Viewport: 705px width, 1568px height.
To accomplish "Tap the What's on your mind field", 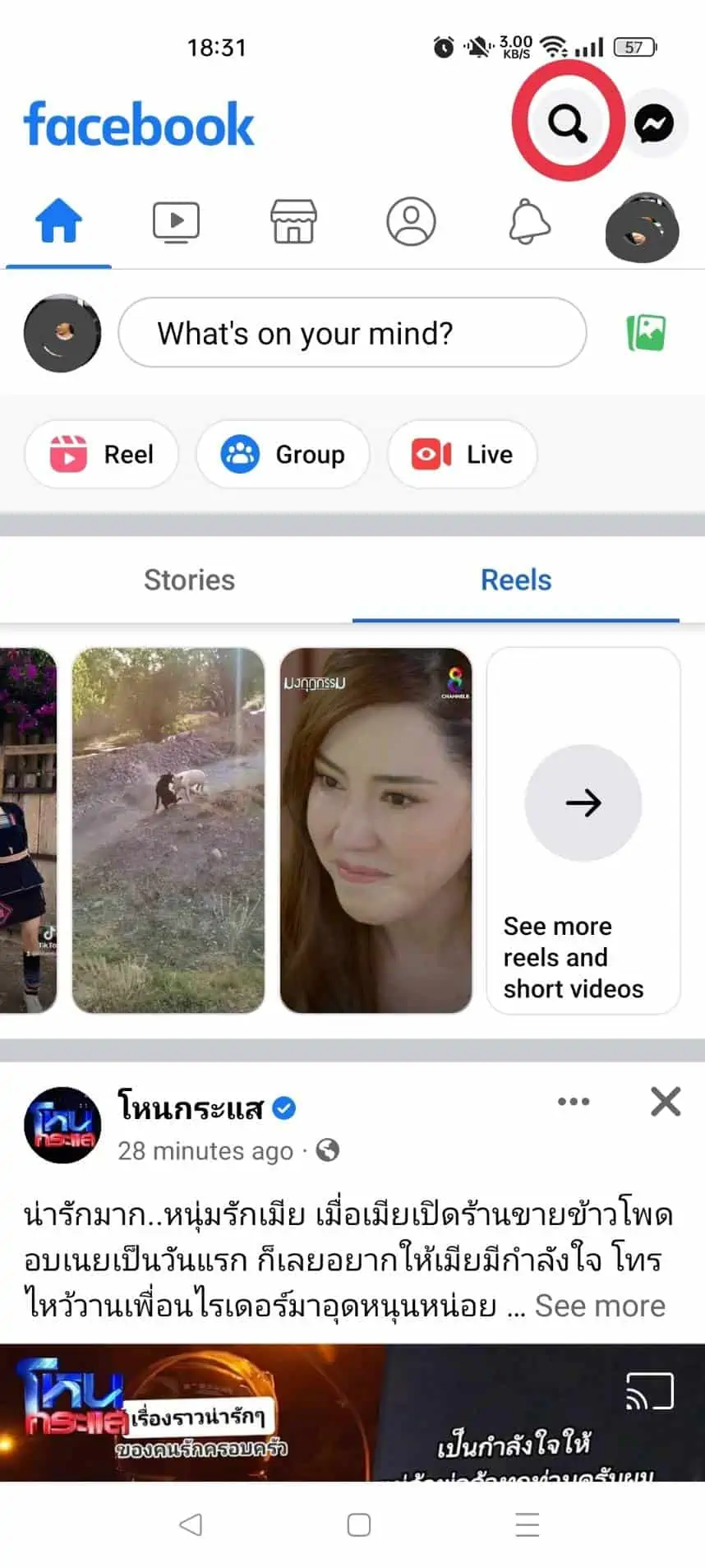I will 352,333.
